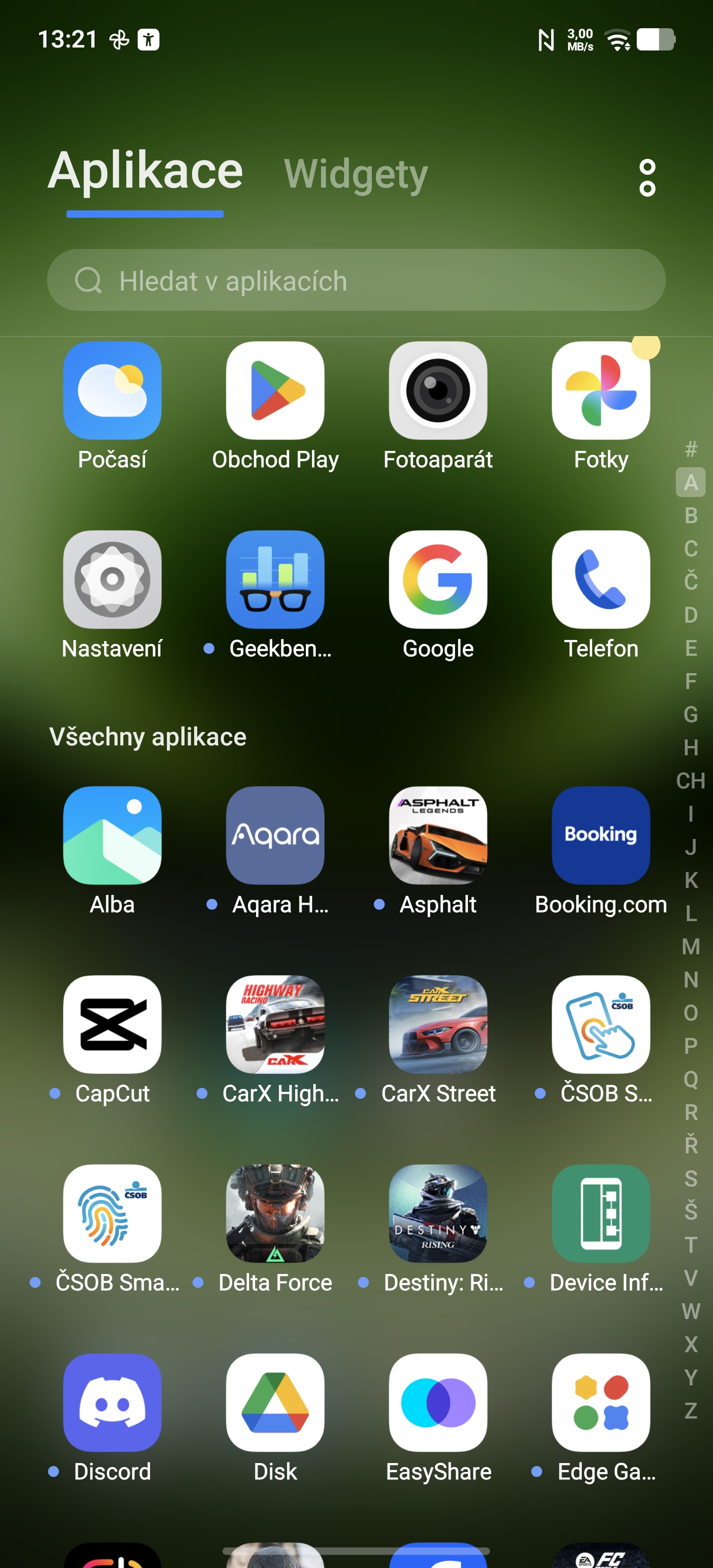Tap the Hledat v aplikacích search field
Screen dimensions: 713x1568
tap(356, 281)
